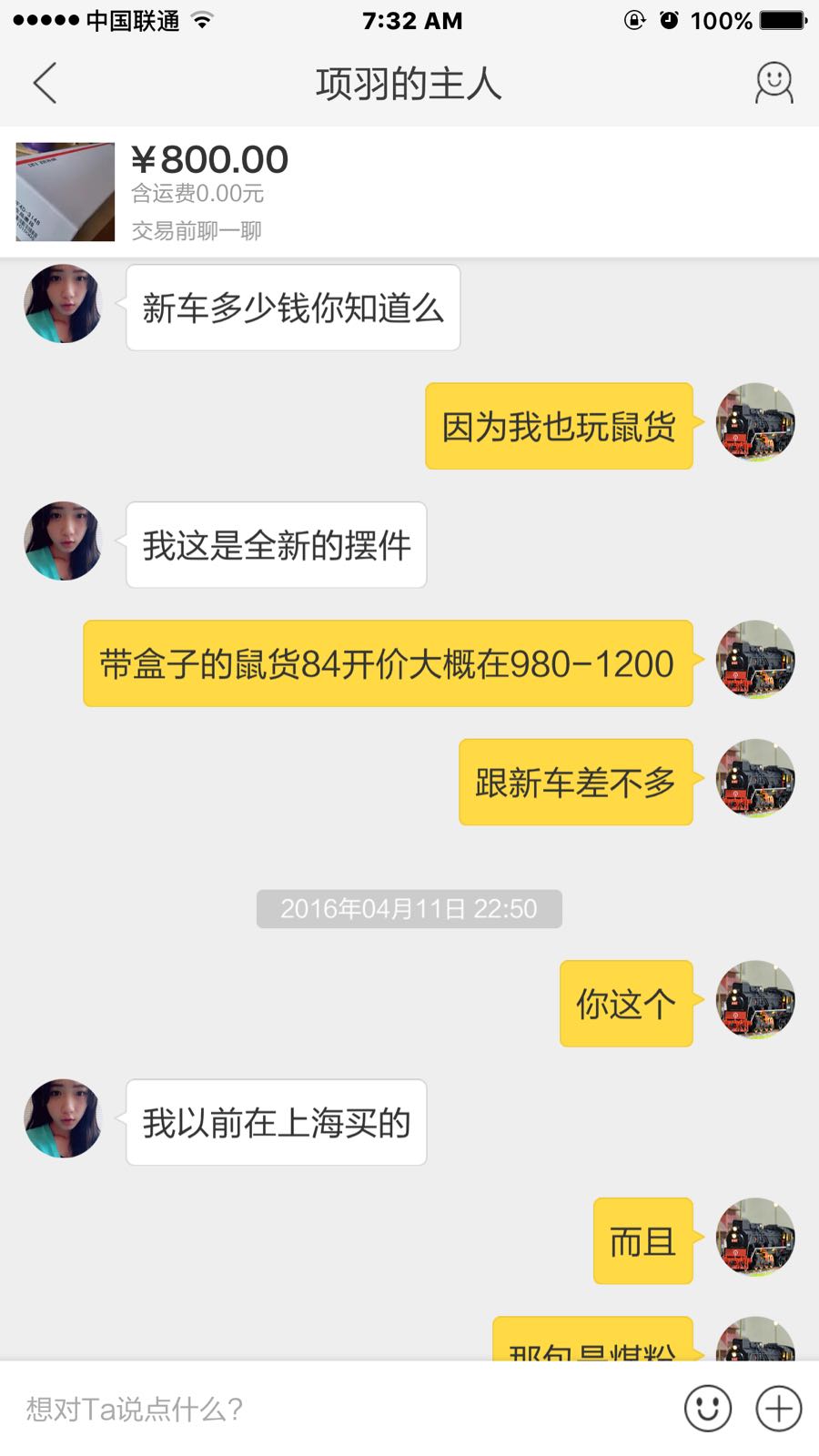The height and width of the screenshot is (1456, 819).
Task: Open the seller profile icon
Action: click(x=774, y=83)
